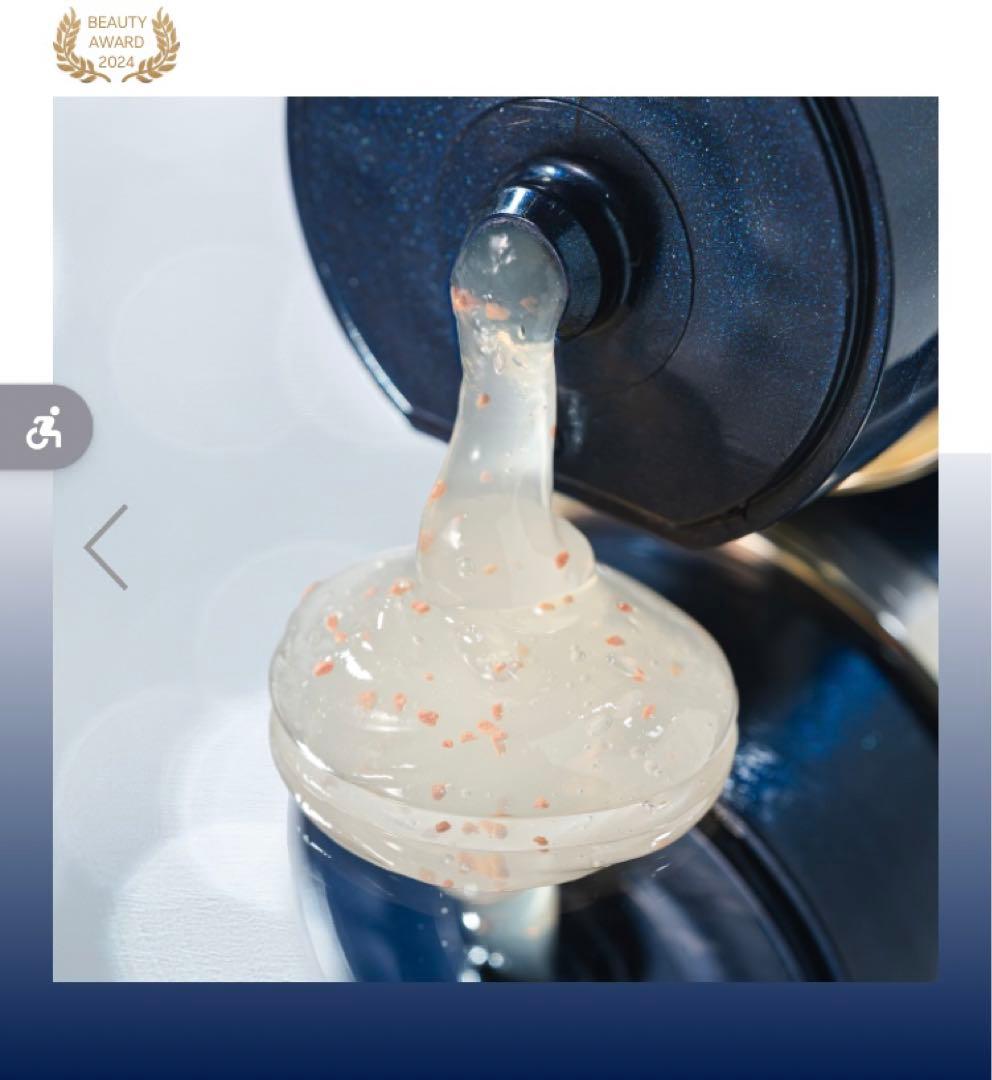Open the accessibility menu button
This screenshot has width=992, height=1080.
[x=44, y=428]
